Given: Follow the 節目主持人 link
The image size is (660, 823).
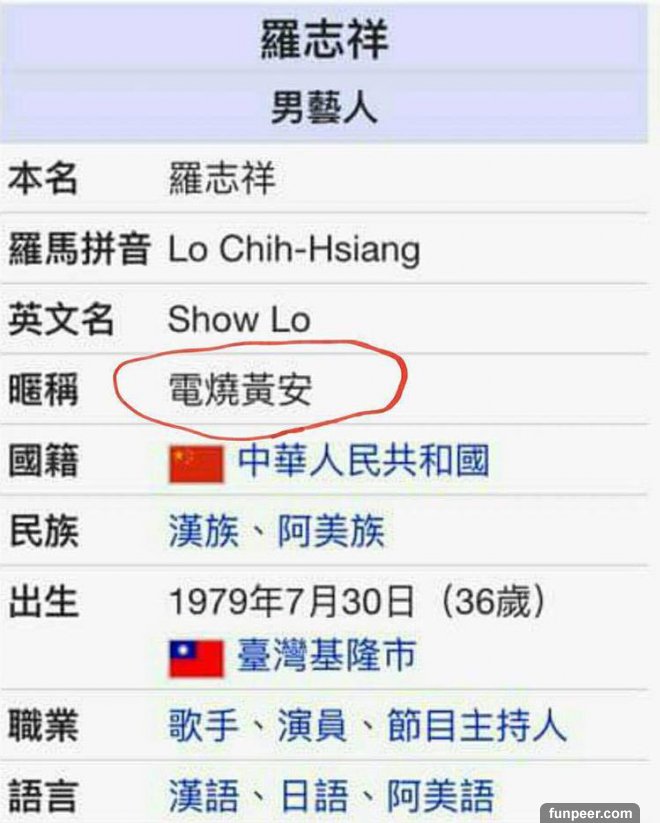Looking at the screenshot, I should [x=476, y=726].
